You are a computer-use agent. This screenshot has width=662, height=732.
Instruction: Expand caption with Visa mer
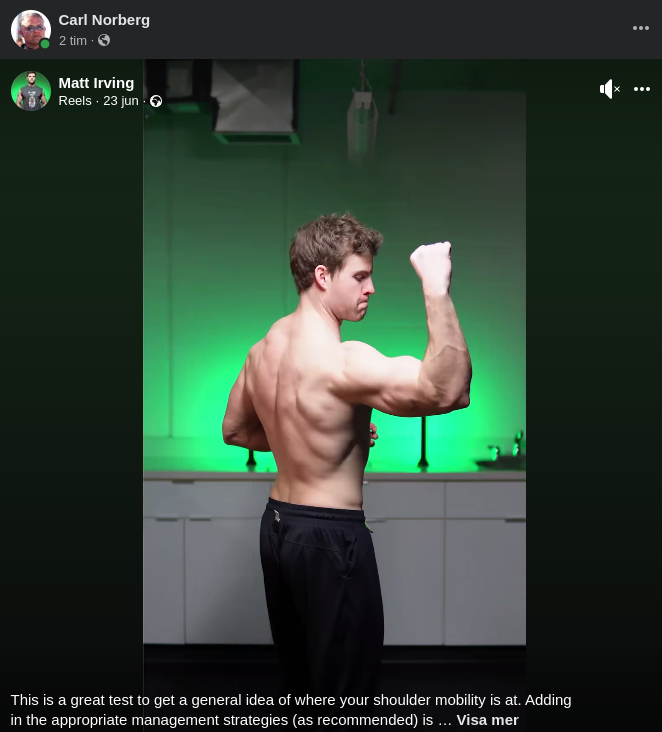487,720
